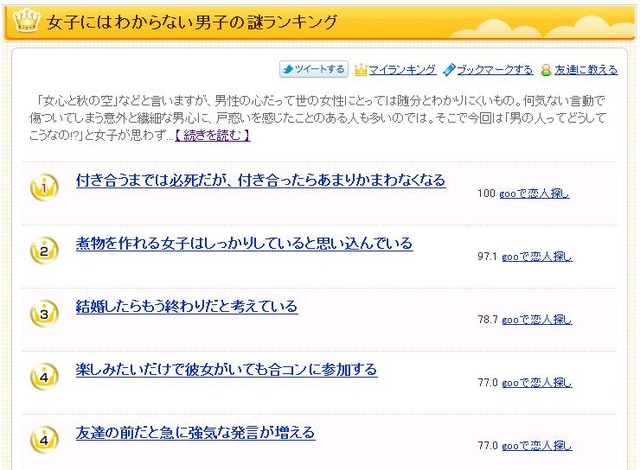Tap 友達に教える link
640x470 pixels.
coord(585,70)
